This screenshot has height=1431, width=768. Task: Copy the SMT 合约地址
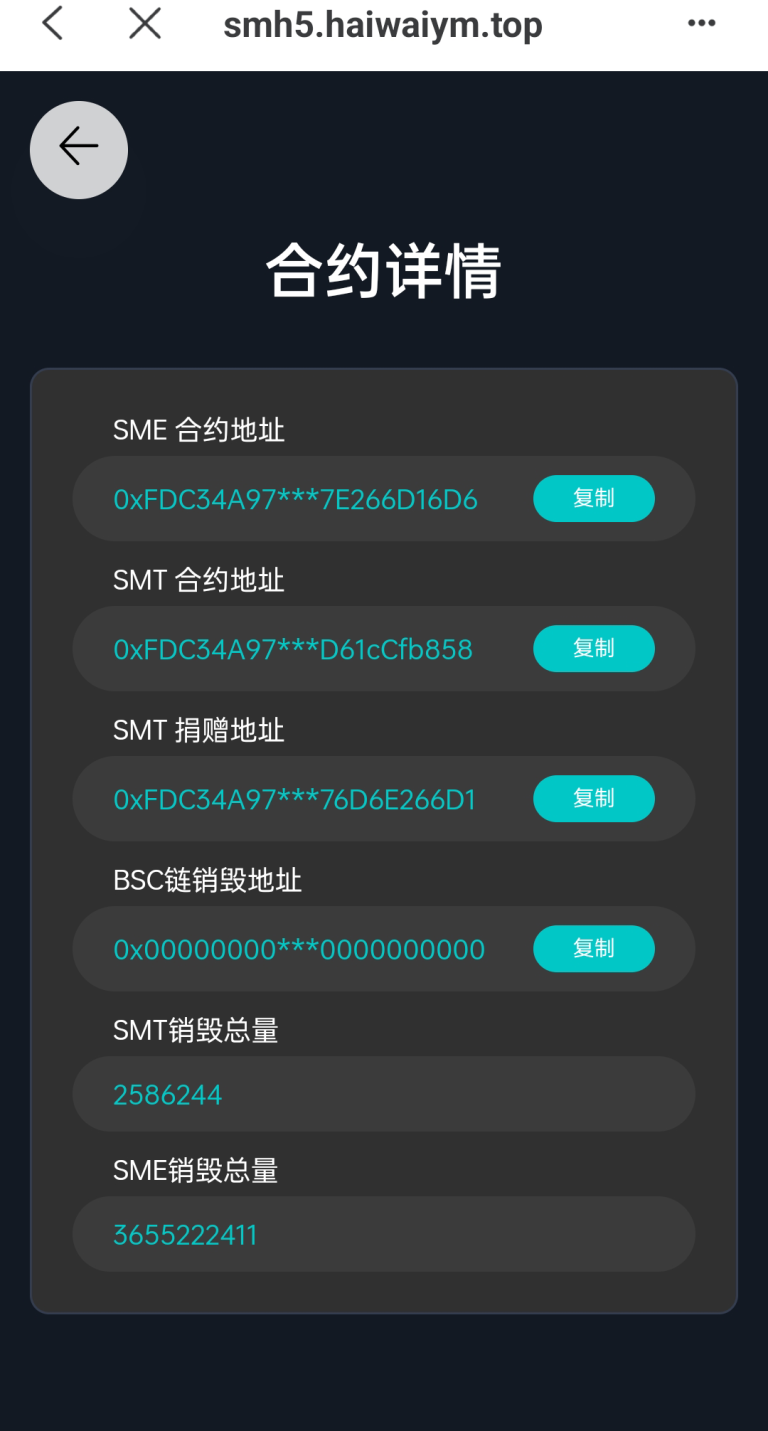tap(593, 648)
